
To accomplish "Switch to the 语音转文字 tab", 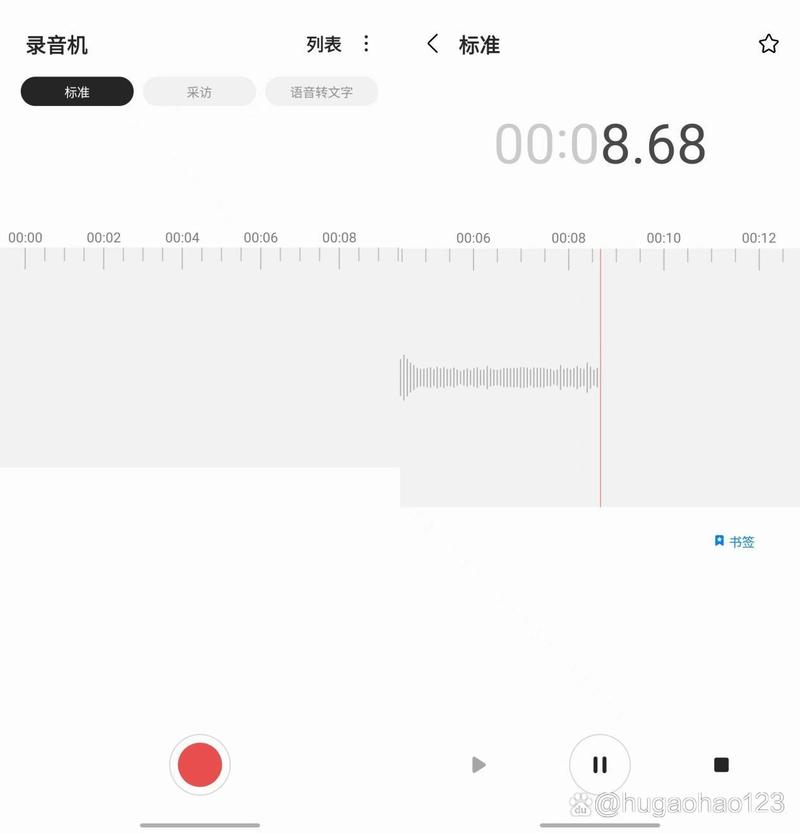I will pos(321,92).
